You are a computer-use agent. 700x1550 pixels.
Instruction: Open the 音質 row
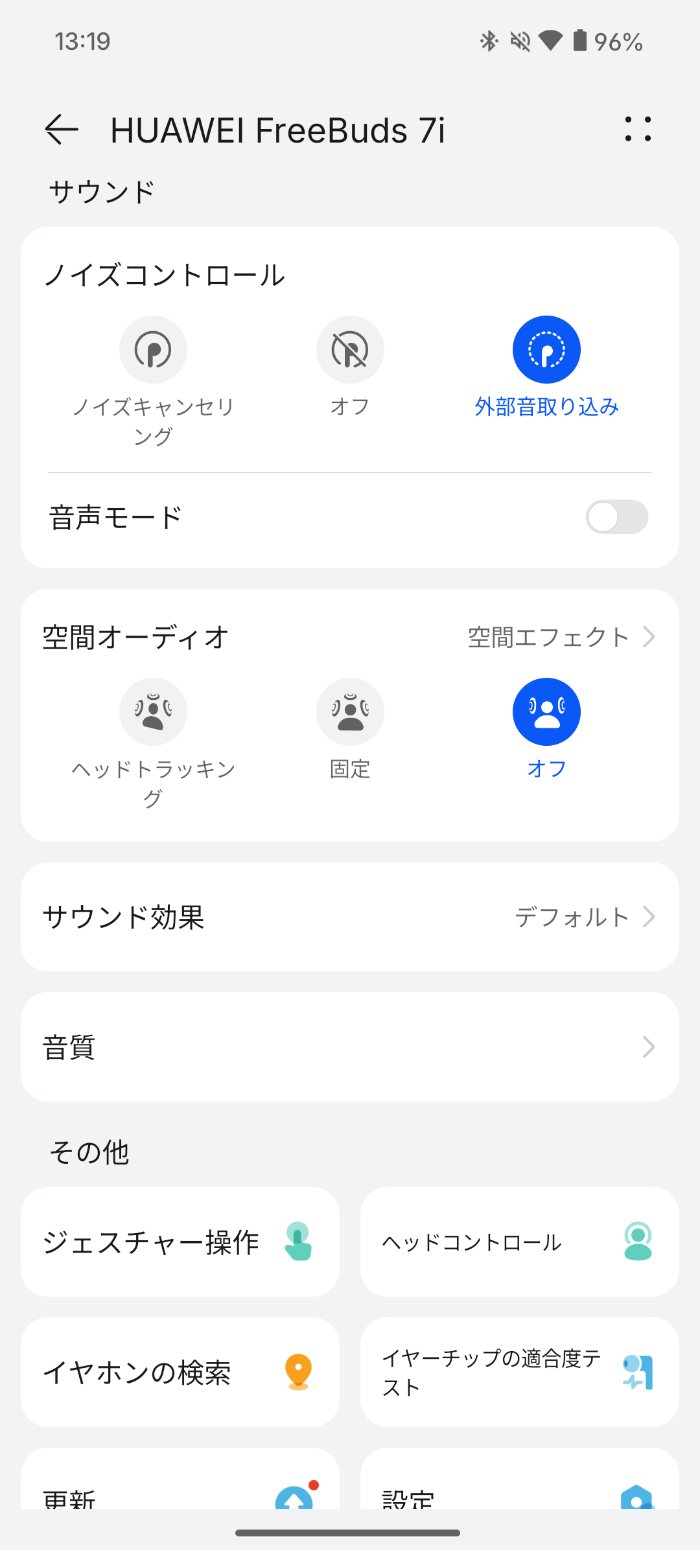coord(350,1047)
